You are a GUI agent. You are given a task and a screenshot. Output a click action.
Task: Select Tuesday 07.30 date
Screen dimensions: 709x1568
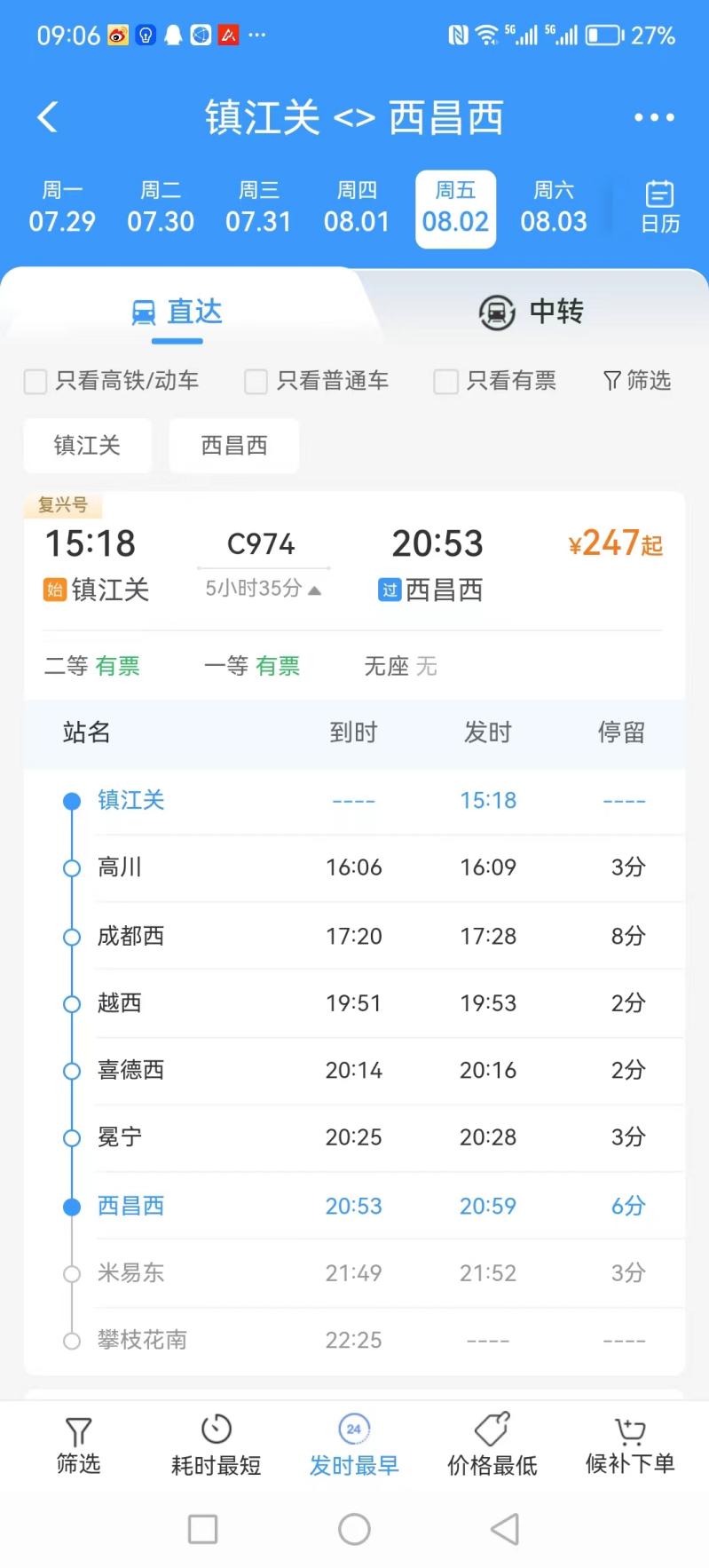pyautogui.click(x=161, y=208)
